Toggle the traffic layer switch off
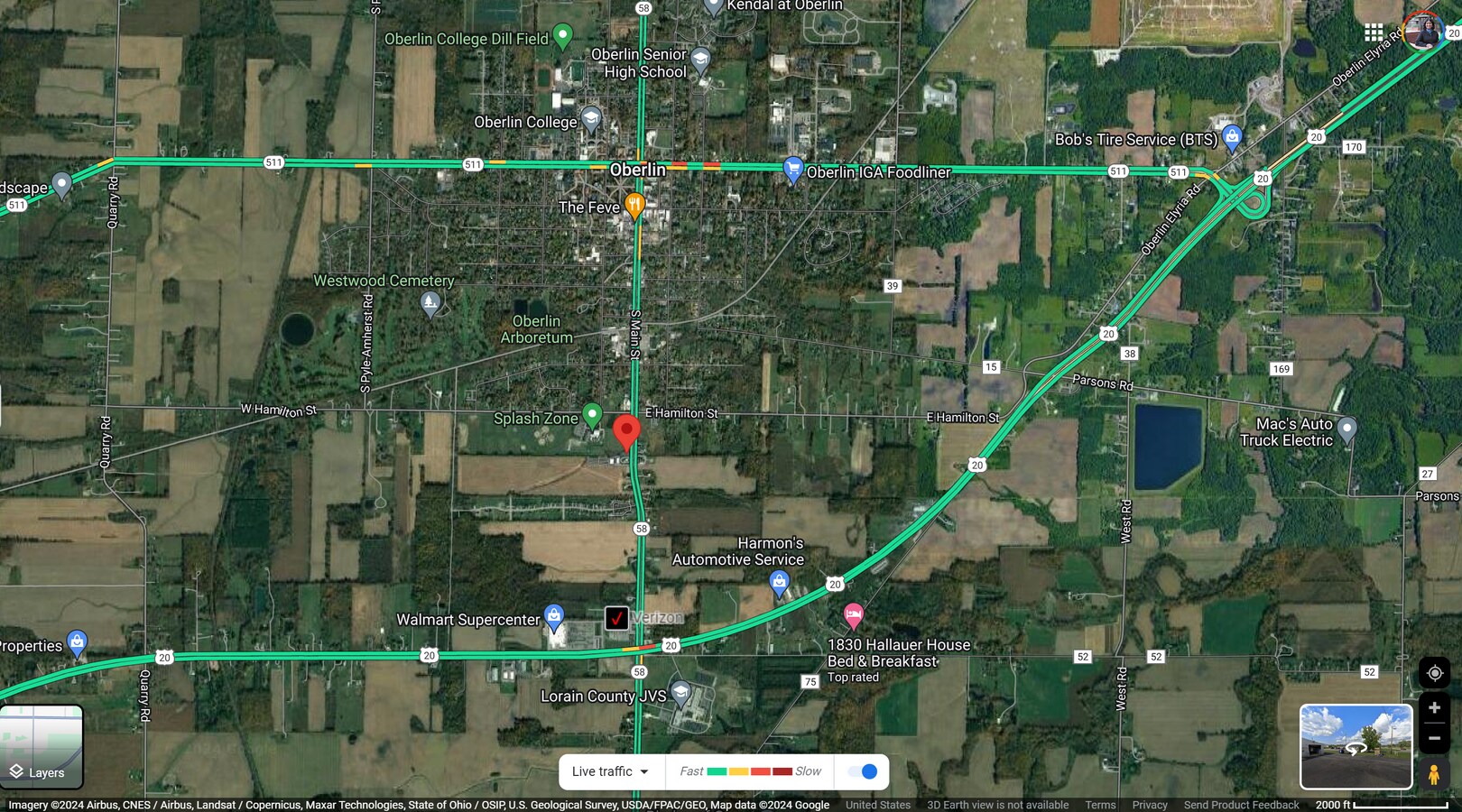Viewport: 1462px width, 812px height. (x=864, y=771)
